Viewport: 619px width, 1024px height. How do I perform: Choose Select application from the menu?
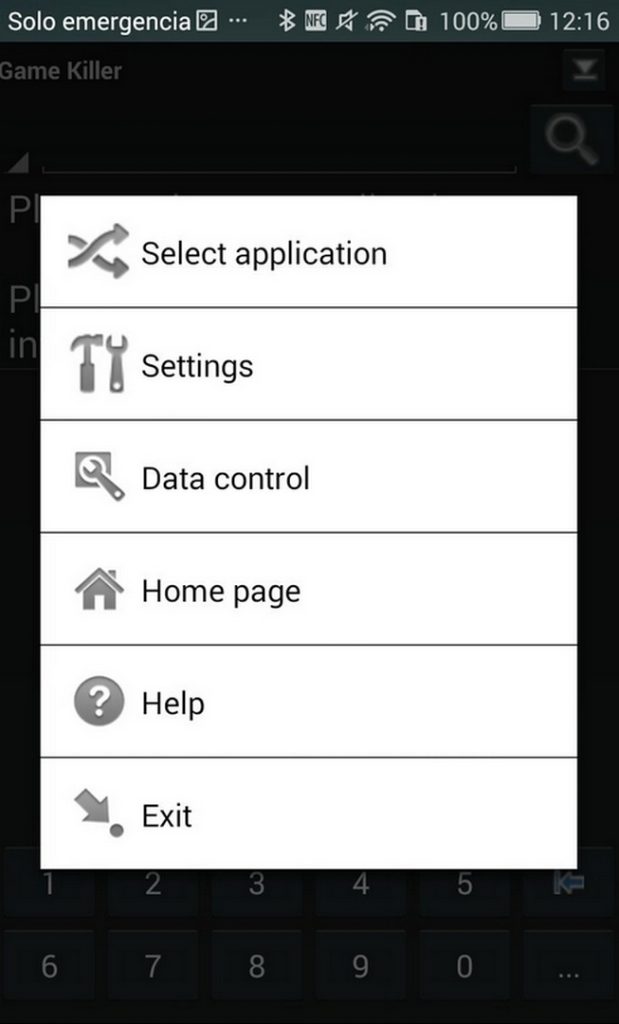tap(309, 251)
